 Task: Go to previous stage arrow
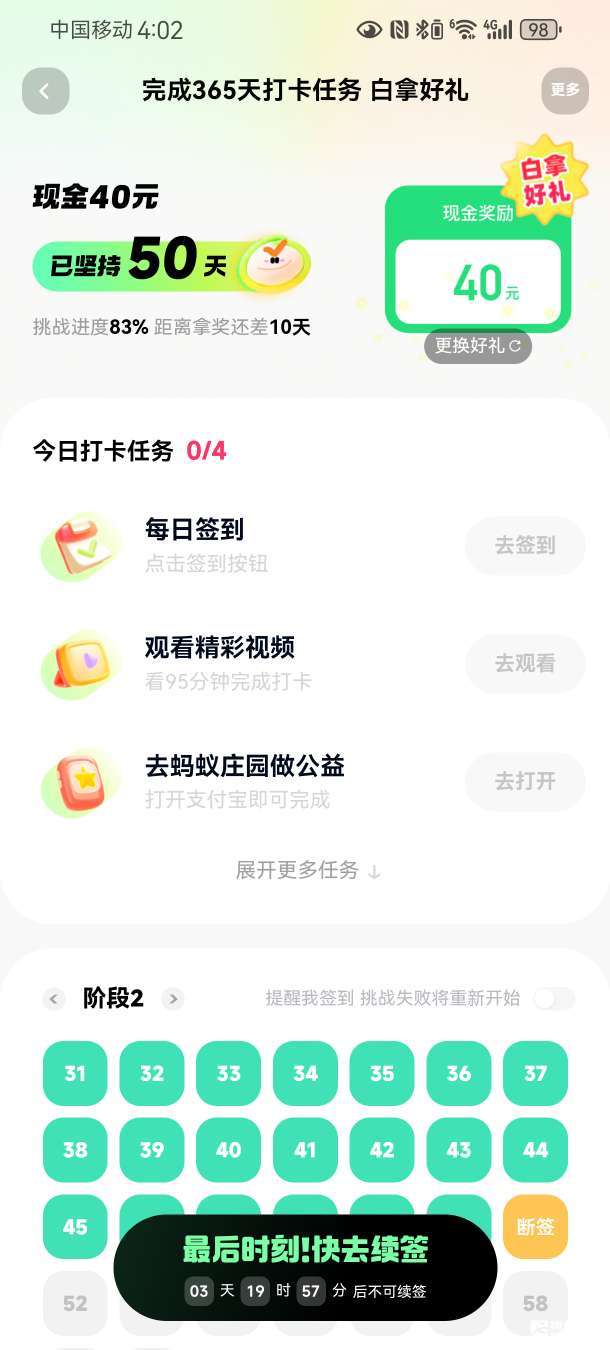[x=55, y=999]
